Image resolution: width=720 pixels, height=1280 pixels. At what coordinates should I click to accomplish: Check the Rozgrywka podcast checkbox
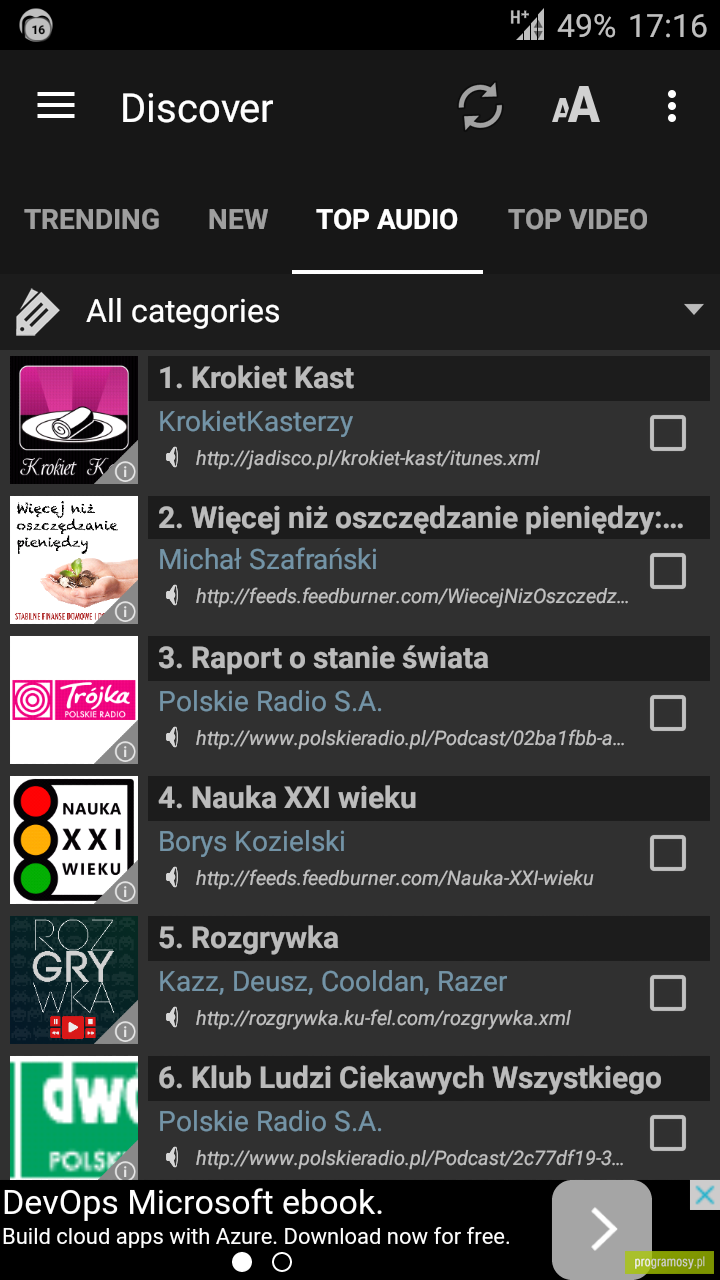(x=668, y=994)
